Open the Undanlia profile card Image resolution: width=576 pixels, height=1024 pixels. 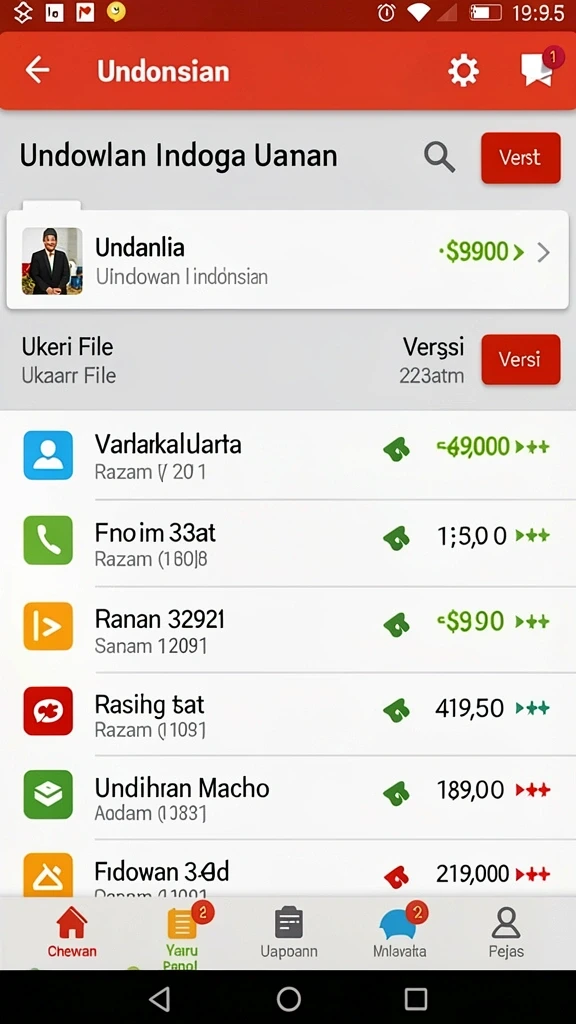point(287,259)
